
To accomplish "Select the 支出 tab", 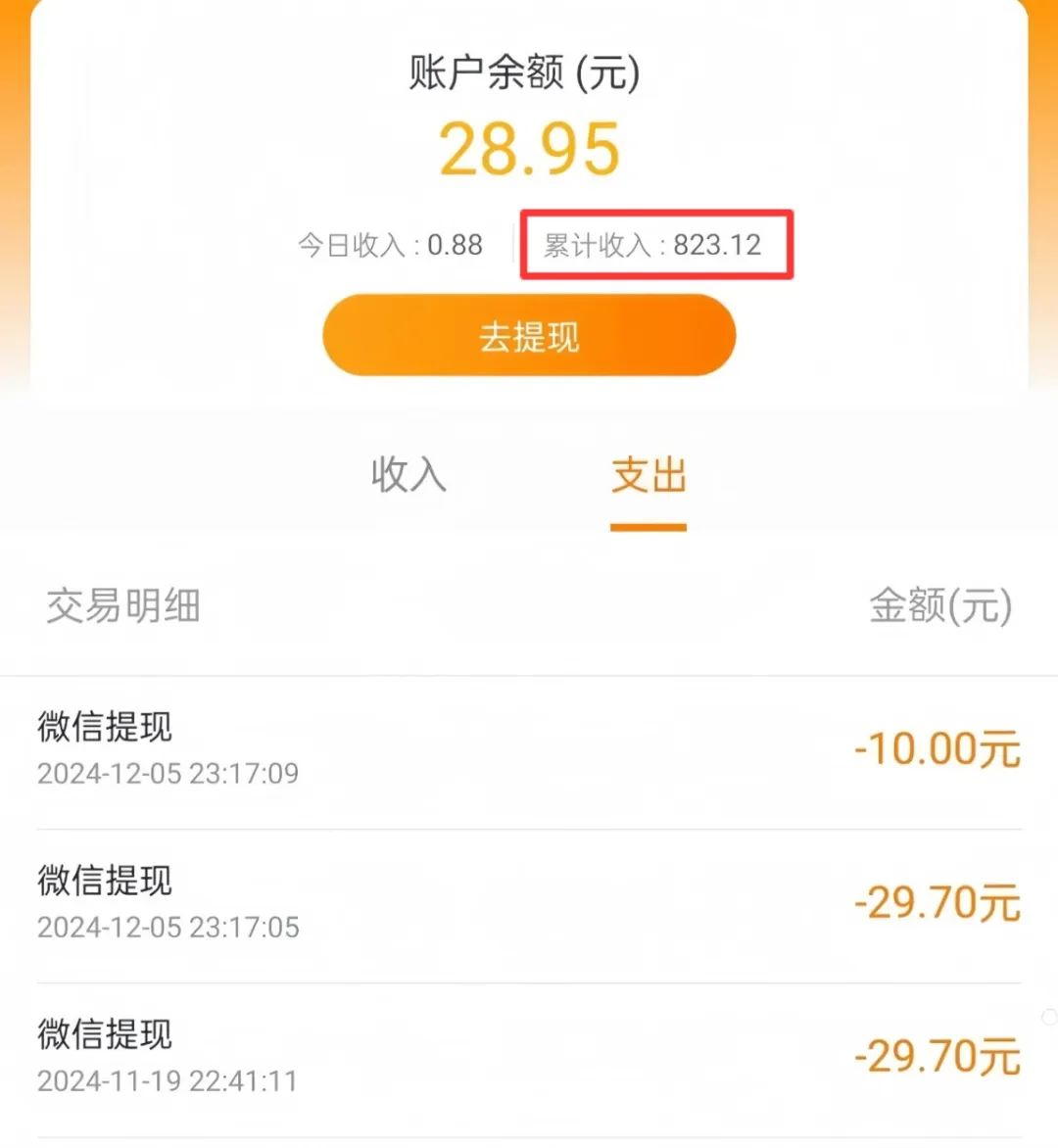I will 649,477.
